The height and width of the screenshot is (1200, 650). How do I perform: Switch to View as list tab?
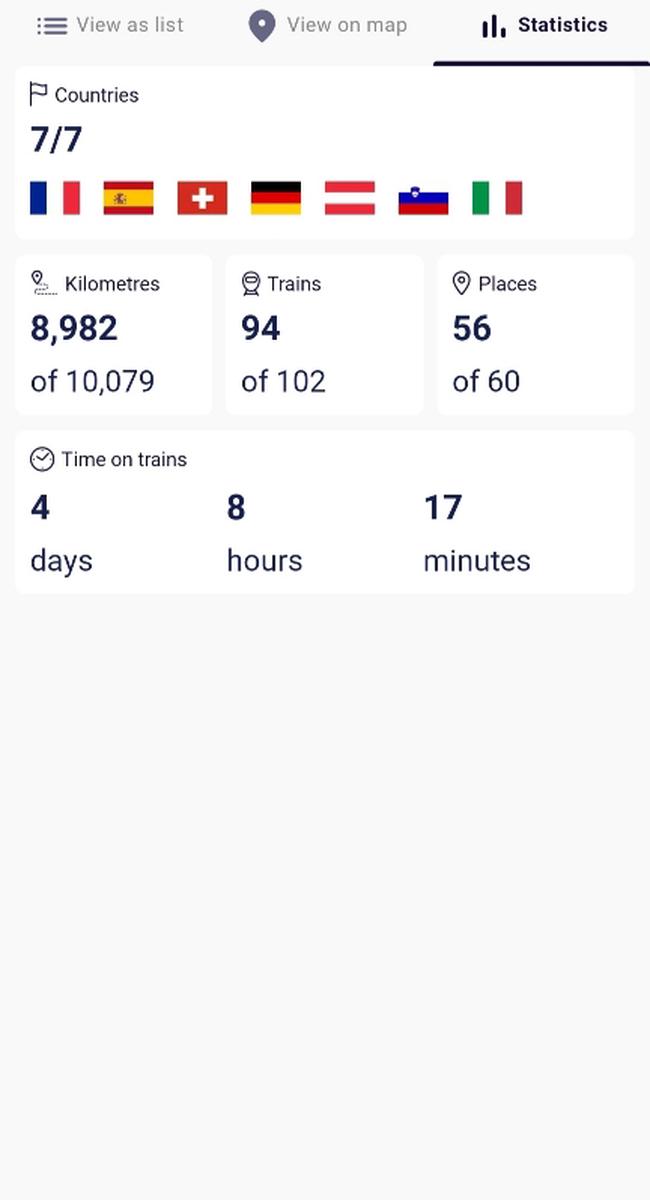pyautogui.click(x=110, y=25)
